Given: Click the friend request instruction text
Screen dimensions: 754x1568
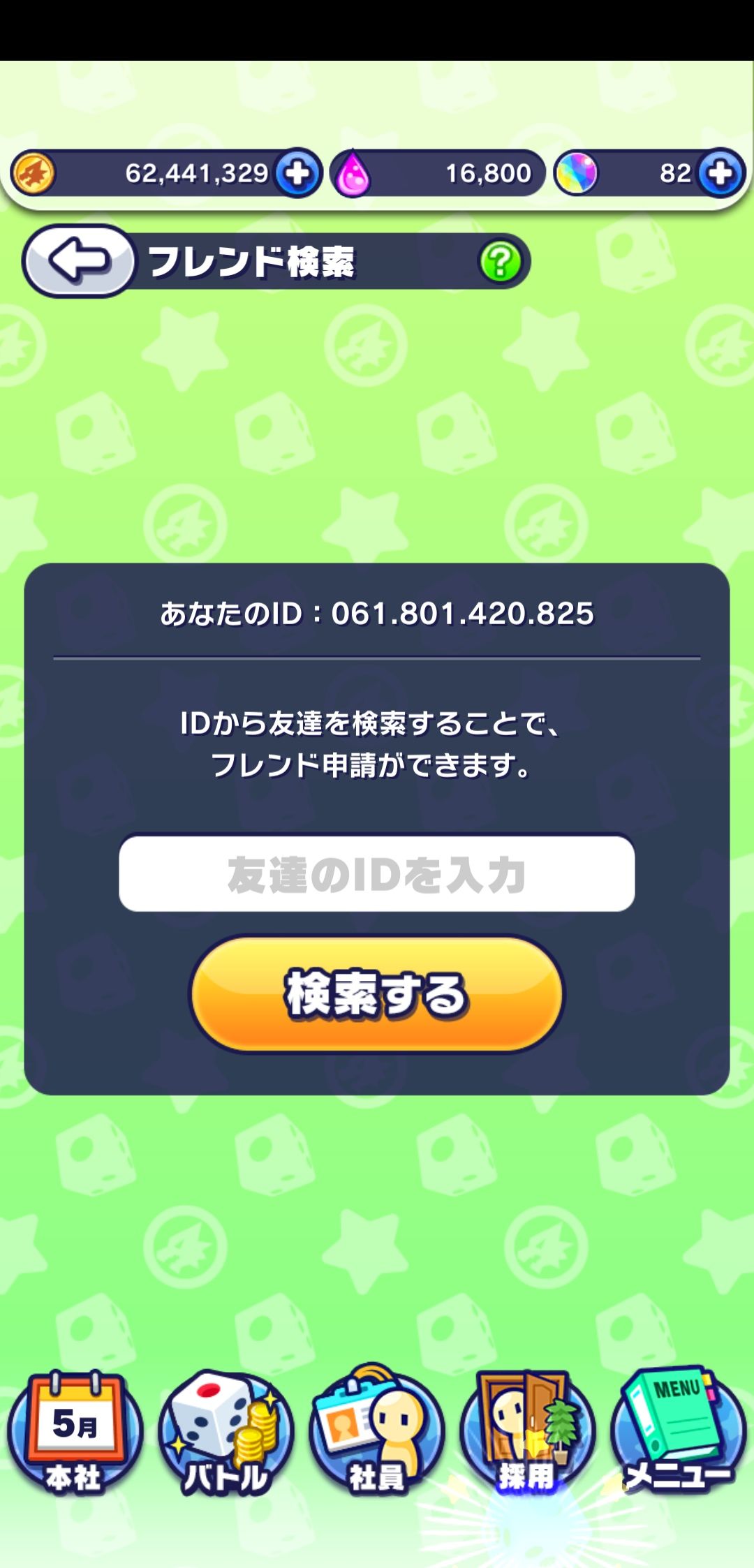Looking at the screenshot, I should coord(377,745).
